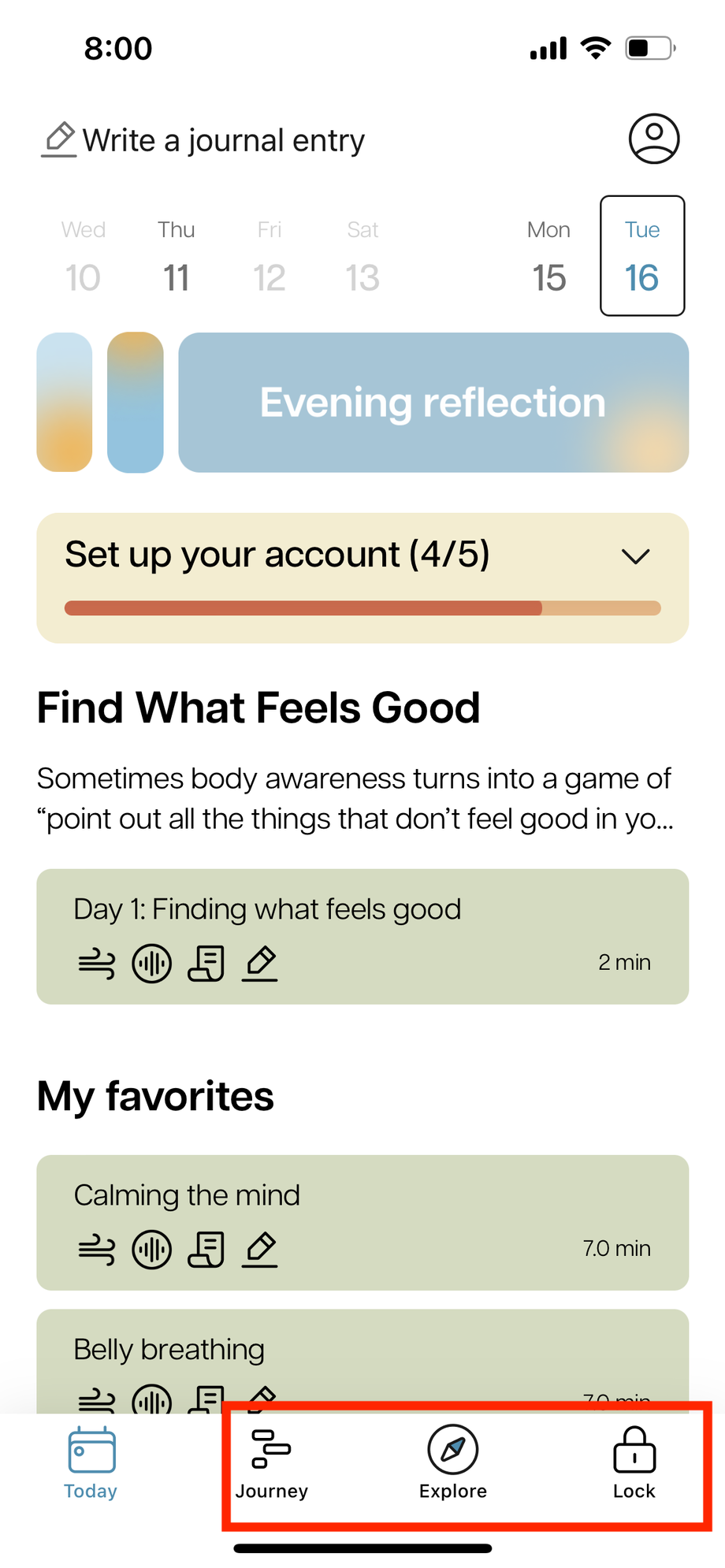Write a journal entry
The height and width of the screenshot is (1568, 725).
(203, 140)
